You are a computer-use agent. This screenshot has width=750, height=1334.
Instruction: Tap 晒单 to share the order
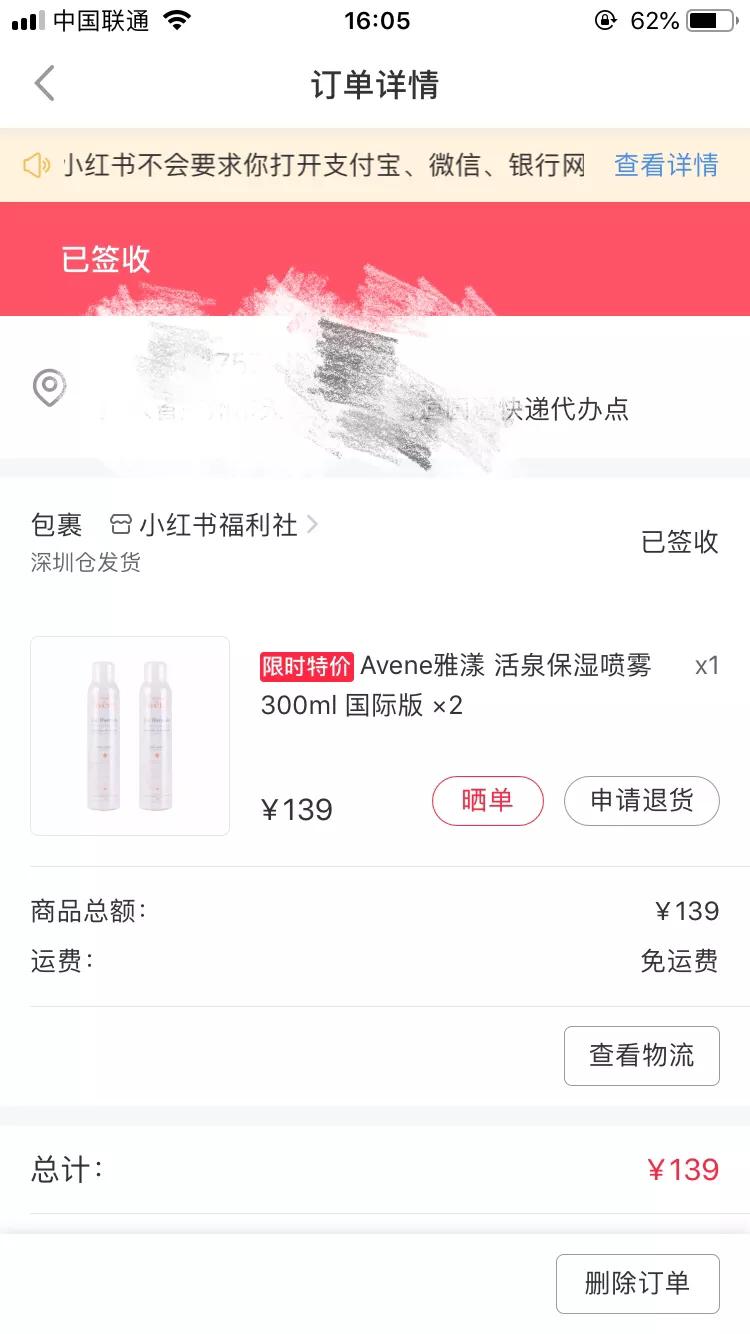488,801
